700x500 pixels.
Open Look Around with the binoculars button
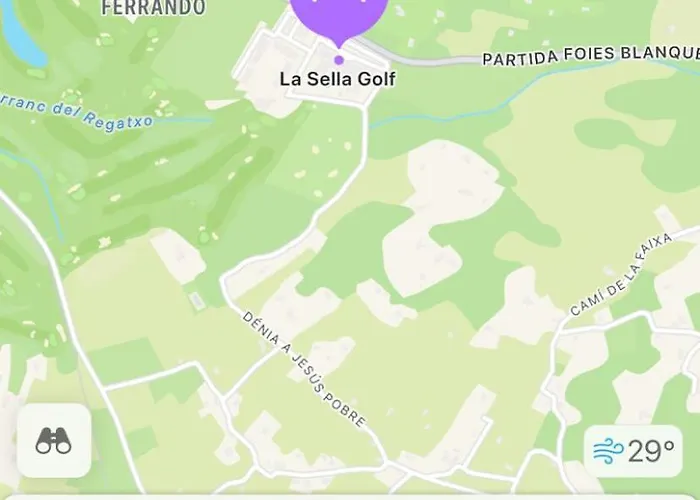click(x=54, y=441)
